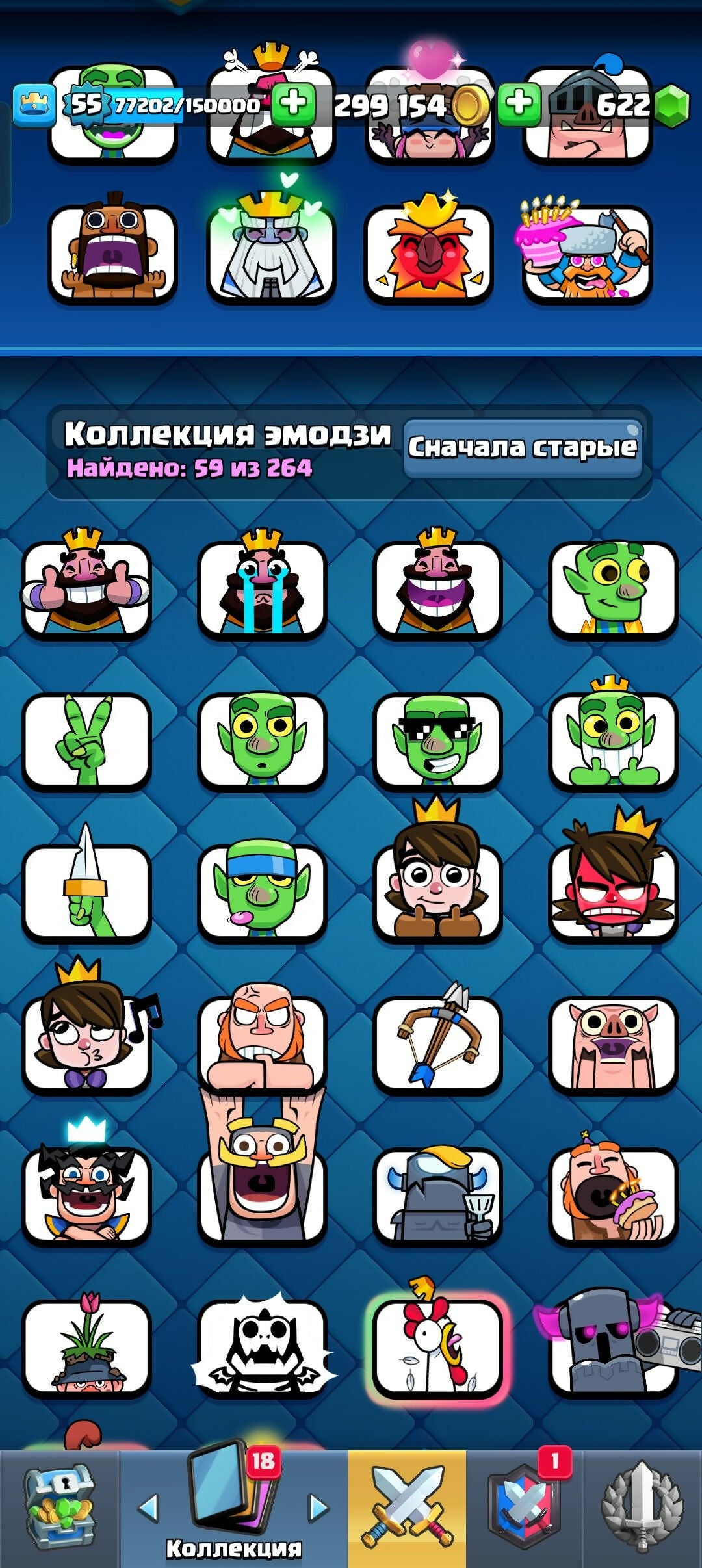Select the green peace-sign hand emote
702x1568 pixels.
click(86, 741)
